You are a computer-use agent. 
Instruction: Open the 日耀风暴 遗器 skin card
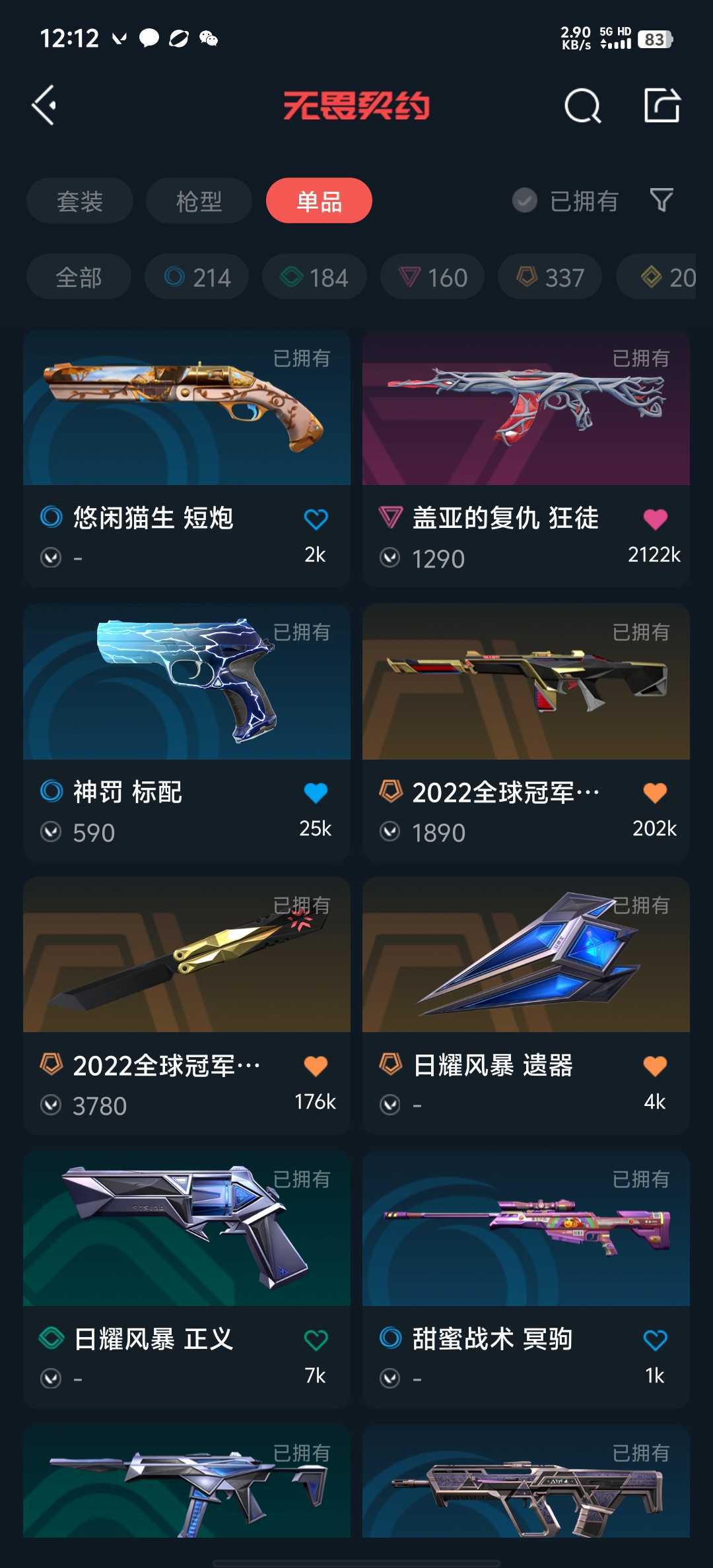[526, 957]
